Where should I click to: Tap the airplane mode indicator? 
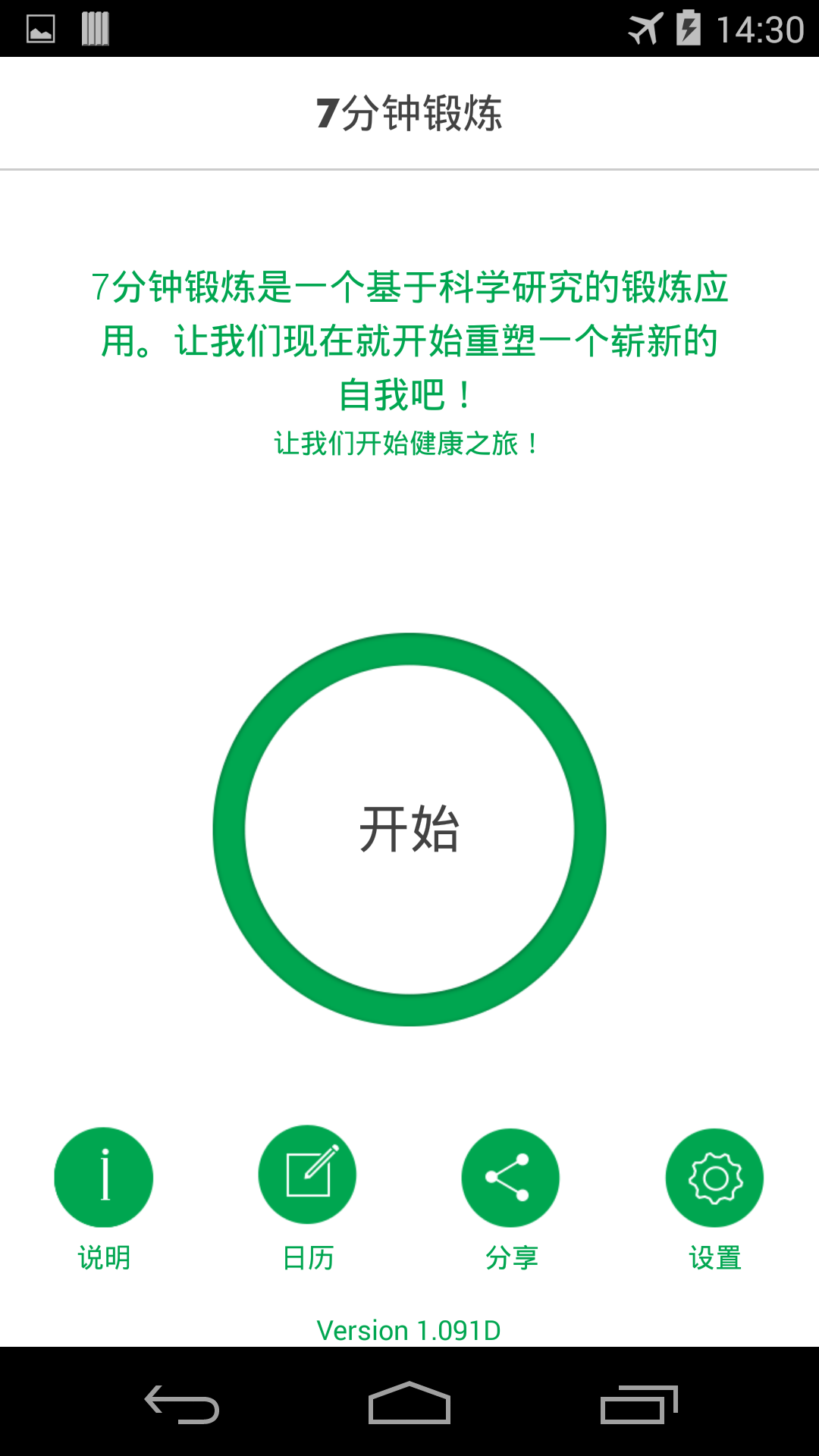644,28
